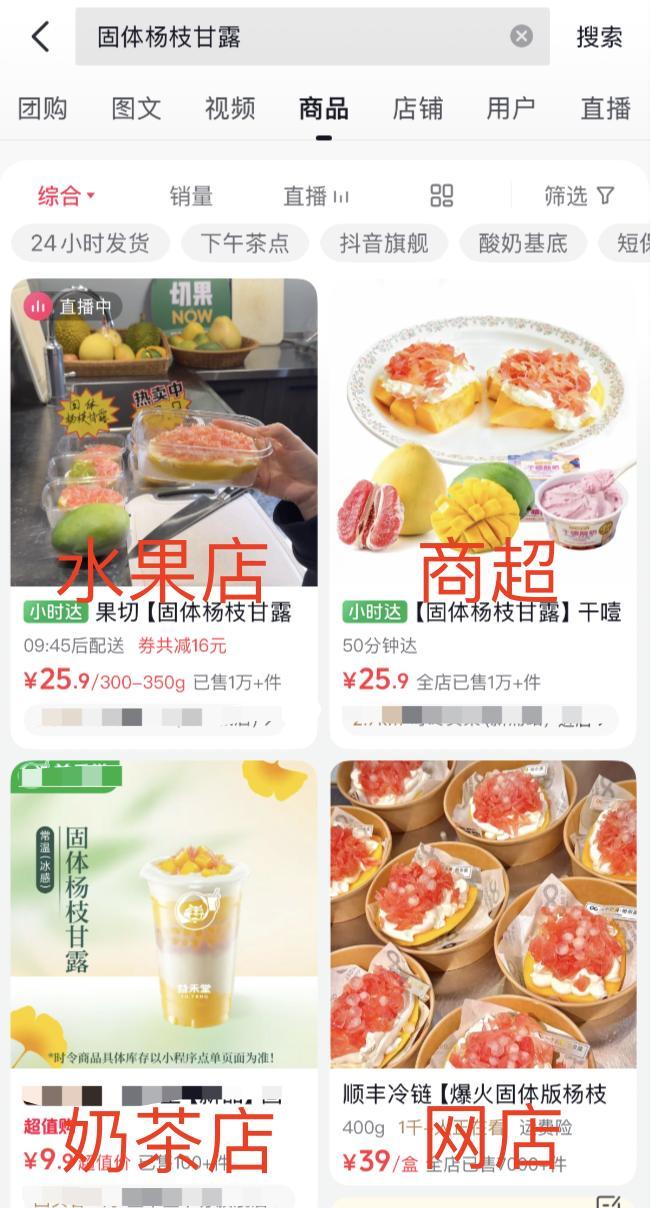Image resolution: width=650 pixels, height=1208 pixels.
Task: Switch to the 直播 tab
Action: [605, 108]
